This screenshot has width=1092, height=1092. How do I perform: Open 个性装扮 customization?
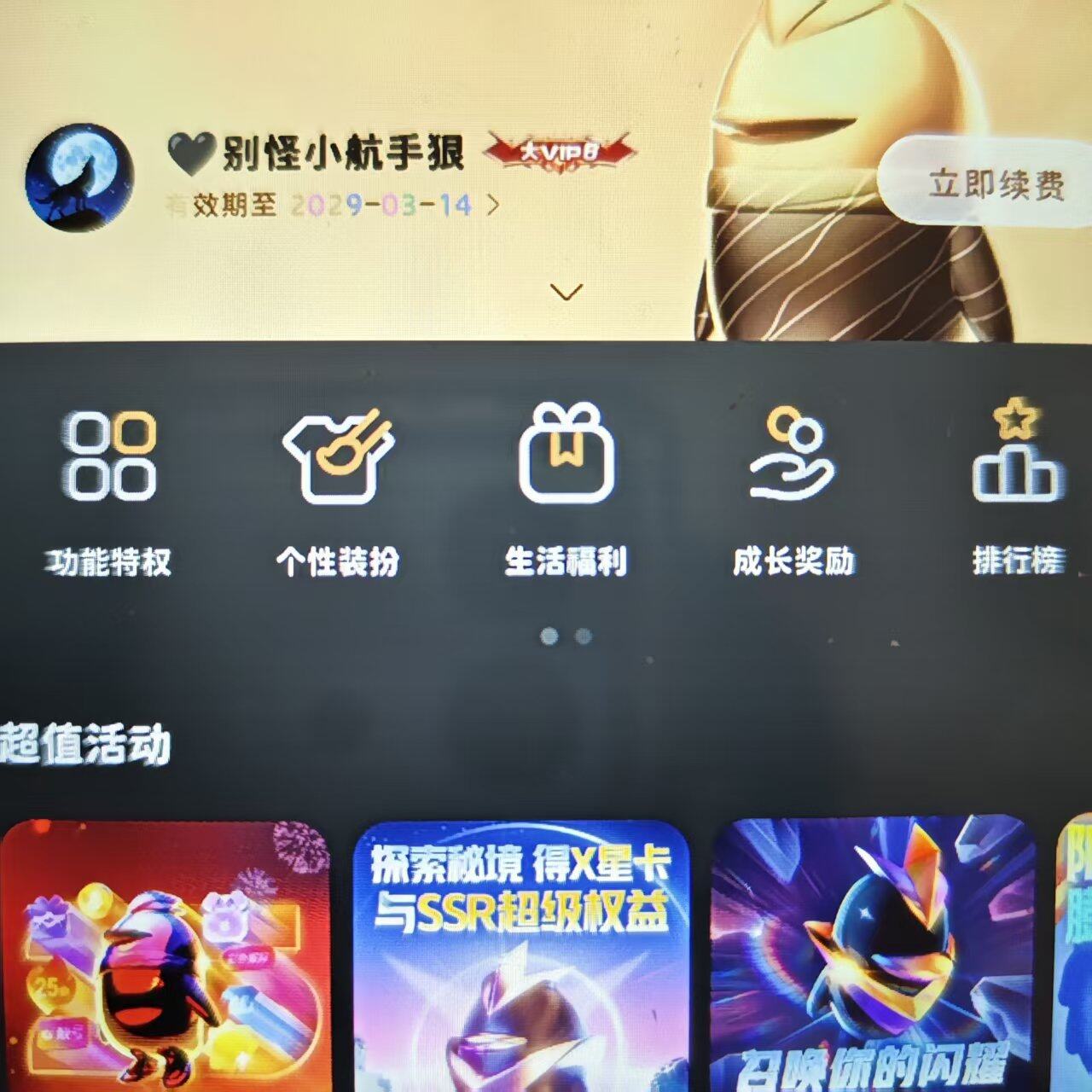338,491
